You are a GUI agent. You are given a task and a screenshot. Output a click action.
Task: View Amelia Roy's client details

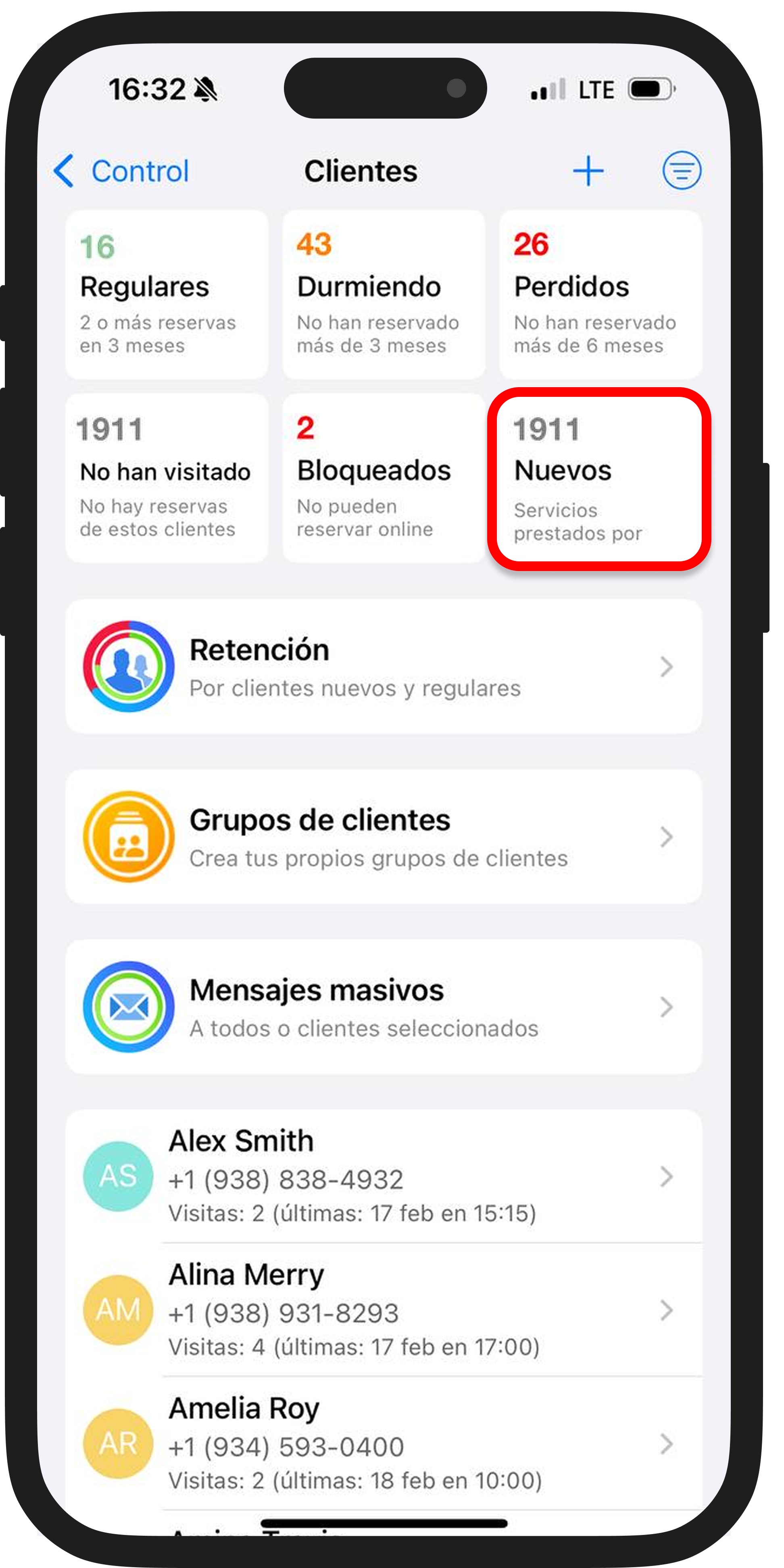pos(384,1444)
